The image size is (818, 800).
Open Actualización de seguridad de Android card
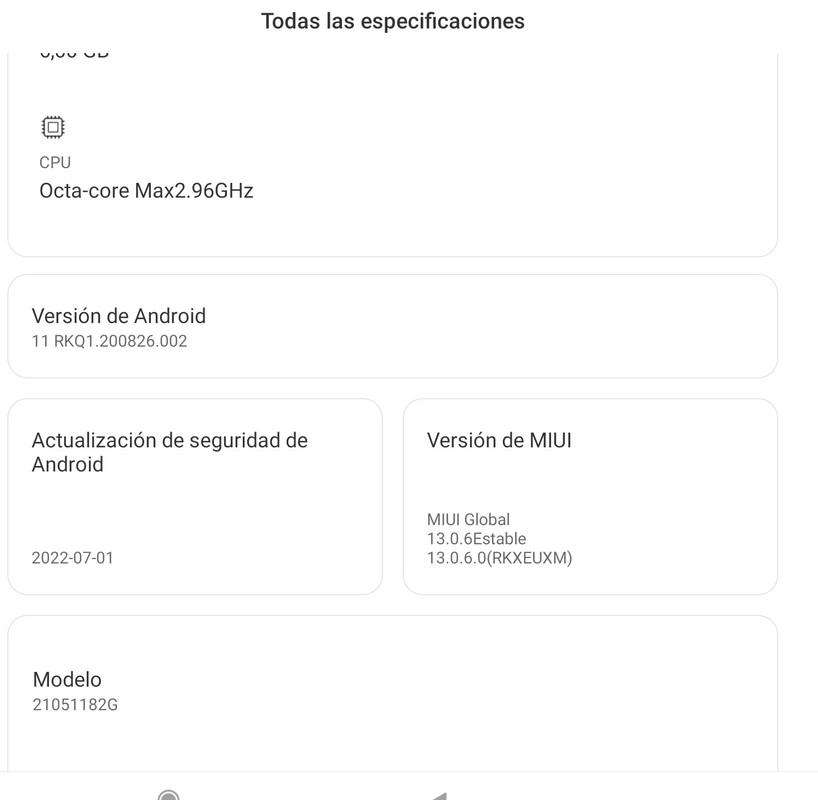point(195,496)
